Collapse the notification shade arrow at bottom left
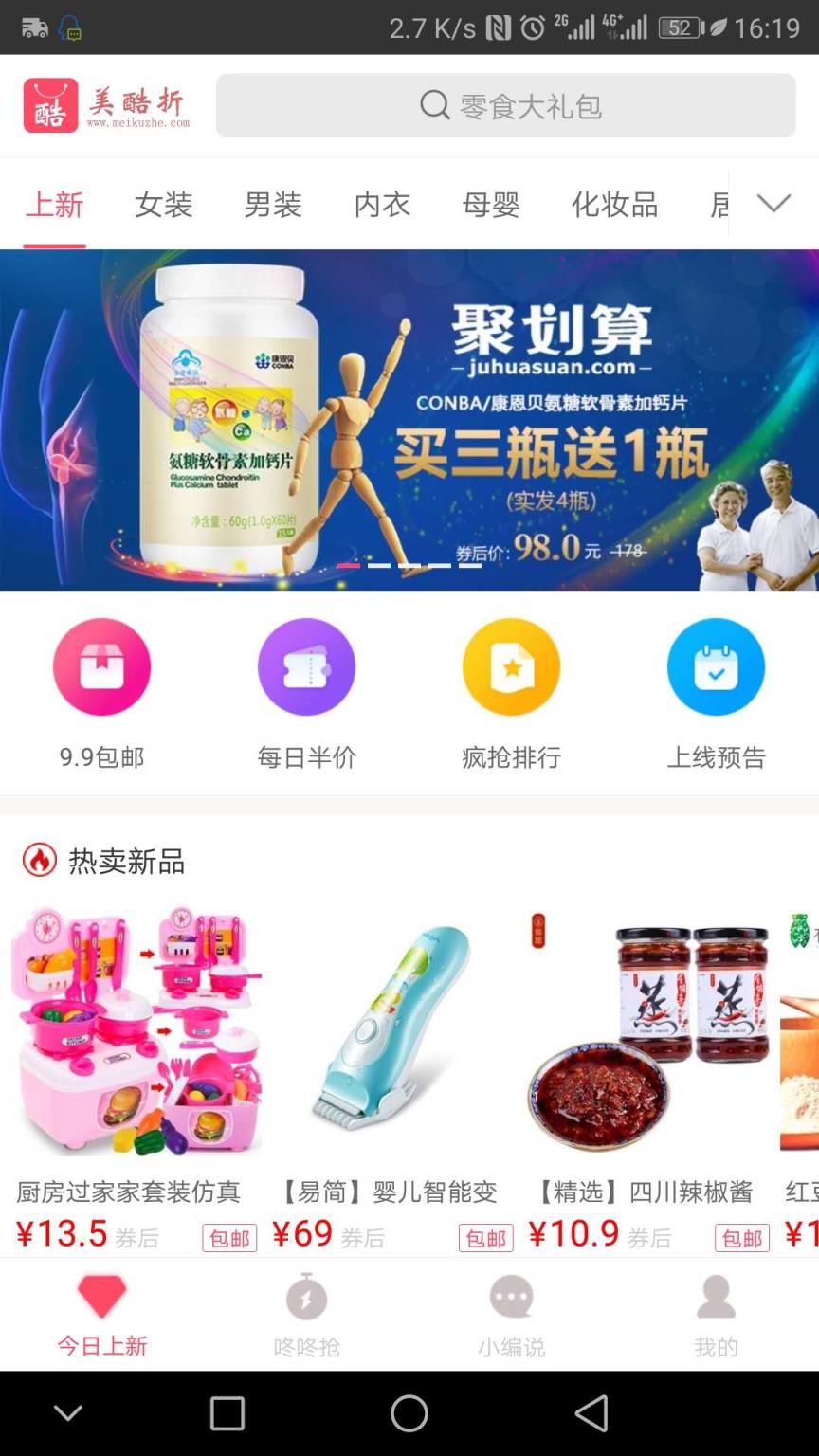 click(67, 1412)
